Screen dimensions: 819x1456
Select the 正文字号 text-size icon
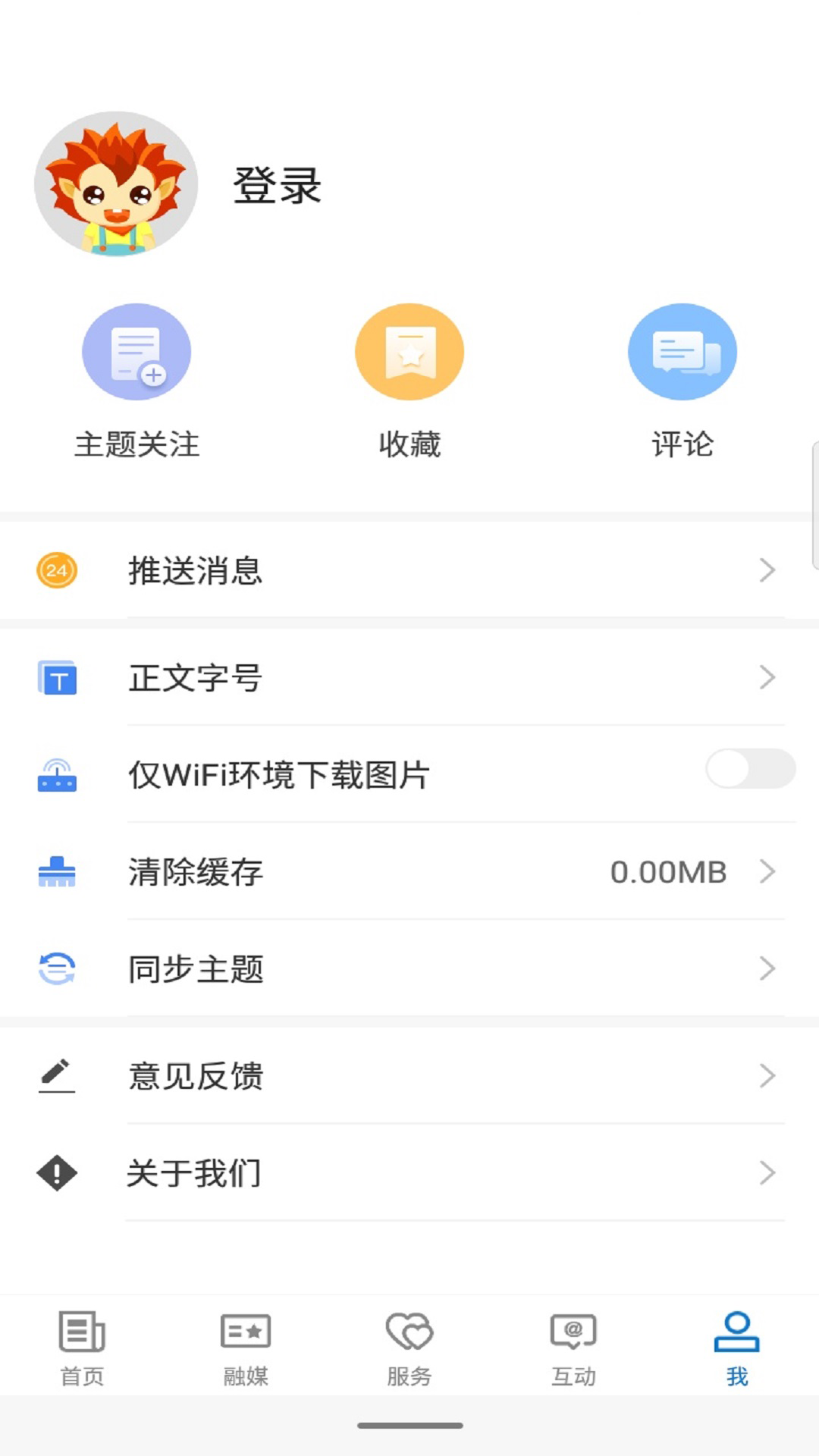click(56, 677)
